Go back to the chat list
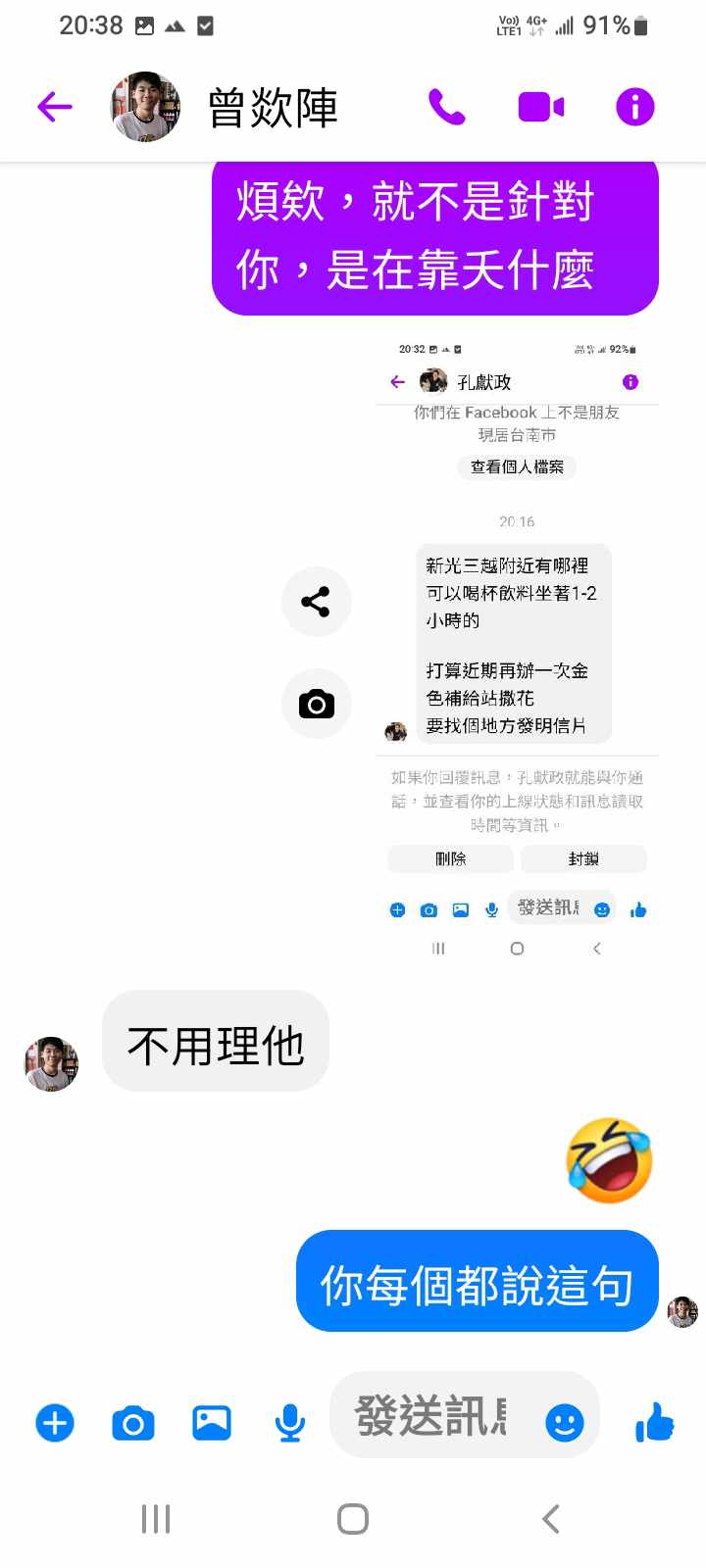 pos(55,107)
